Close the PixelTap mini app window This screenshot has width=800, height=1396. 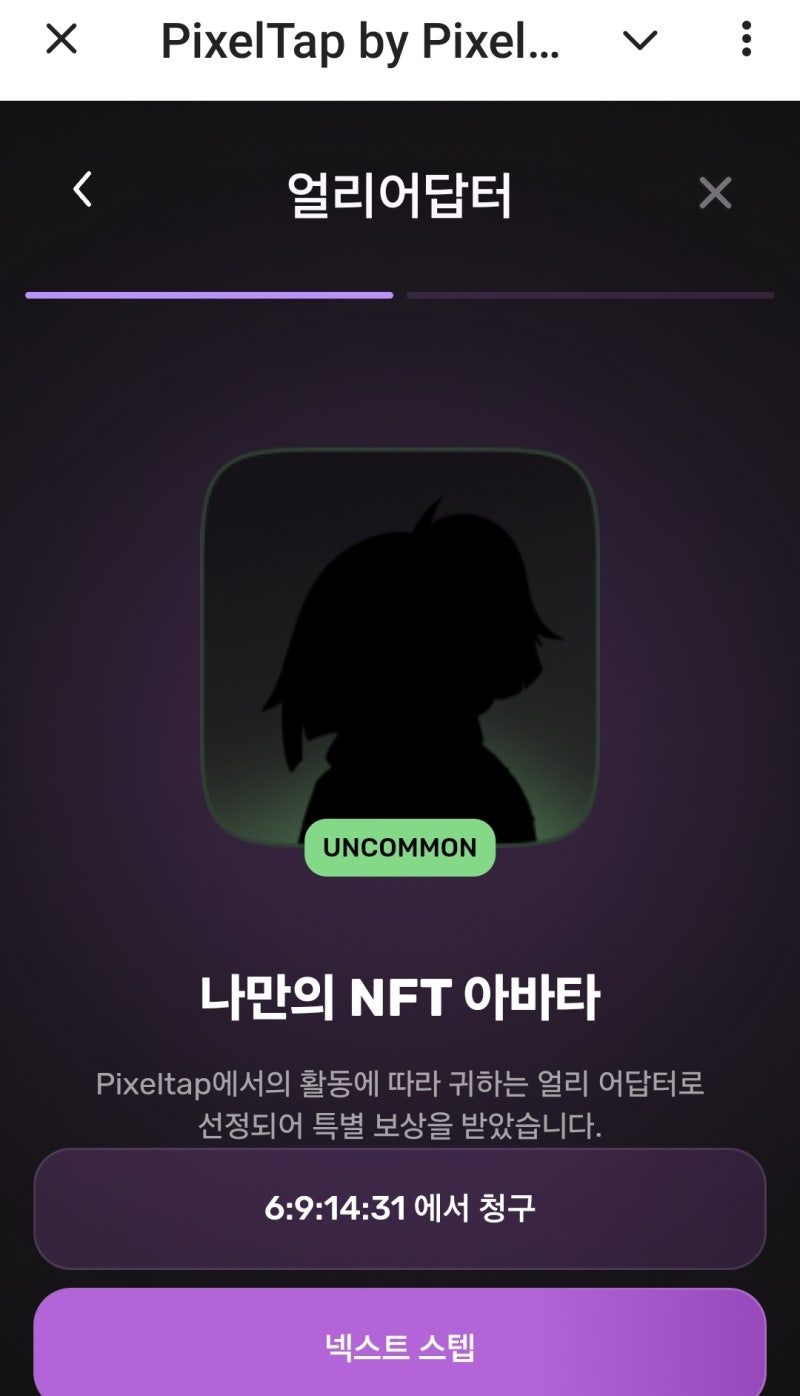click(x=62, y=40)
